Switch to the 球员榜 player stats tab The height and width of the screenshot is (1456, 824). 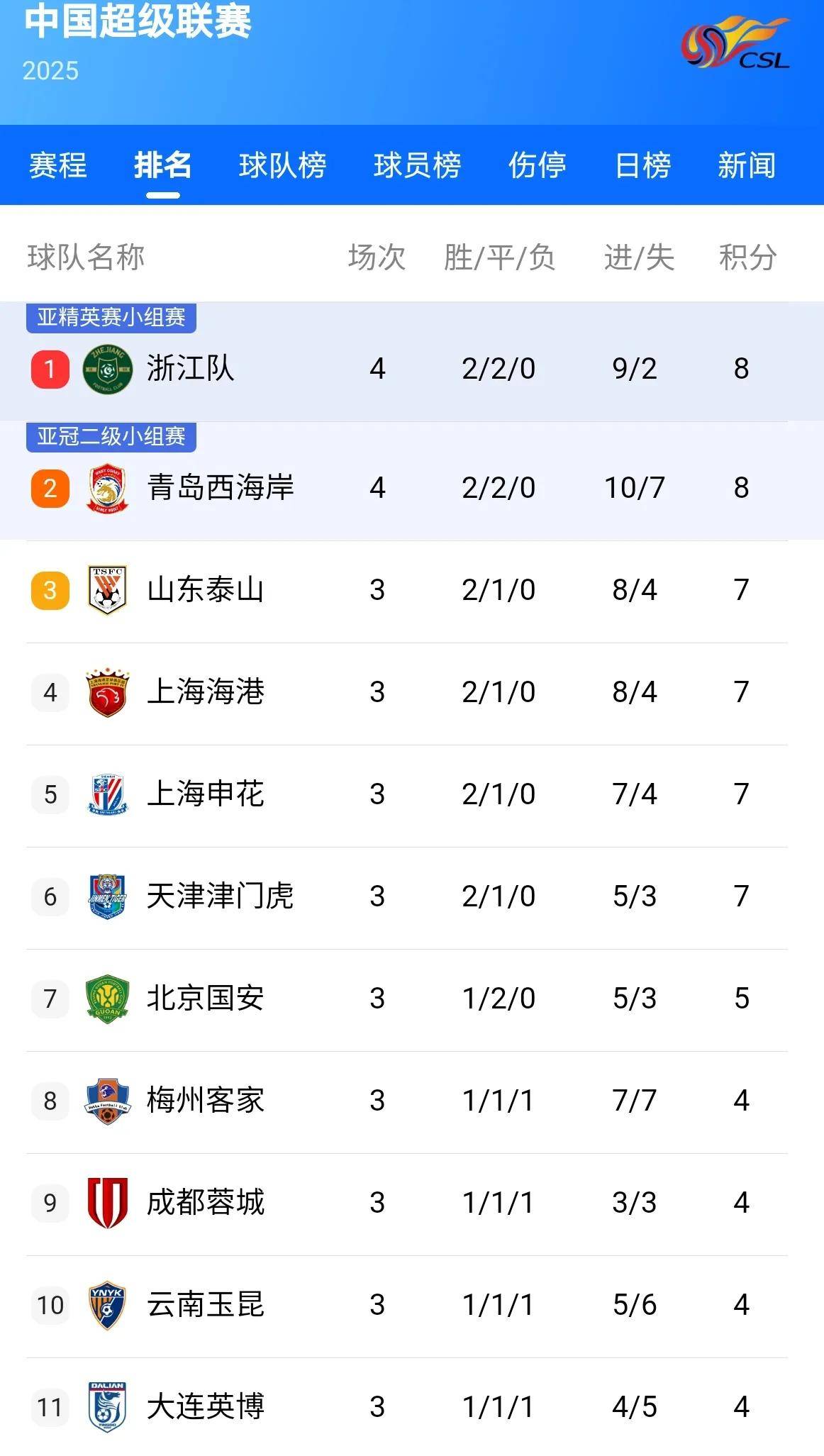coord(417,166)
